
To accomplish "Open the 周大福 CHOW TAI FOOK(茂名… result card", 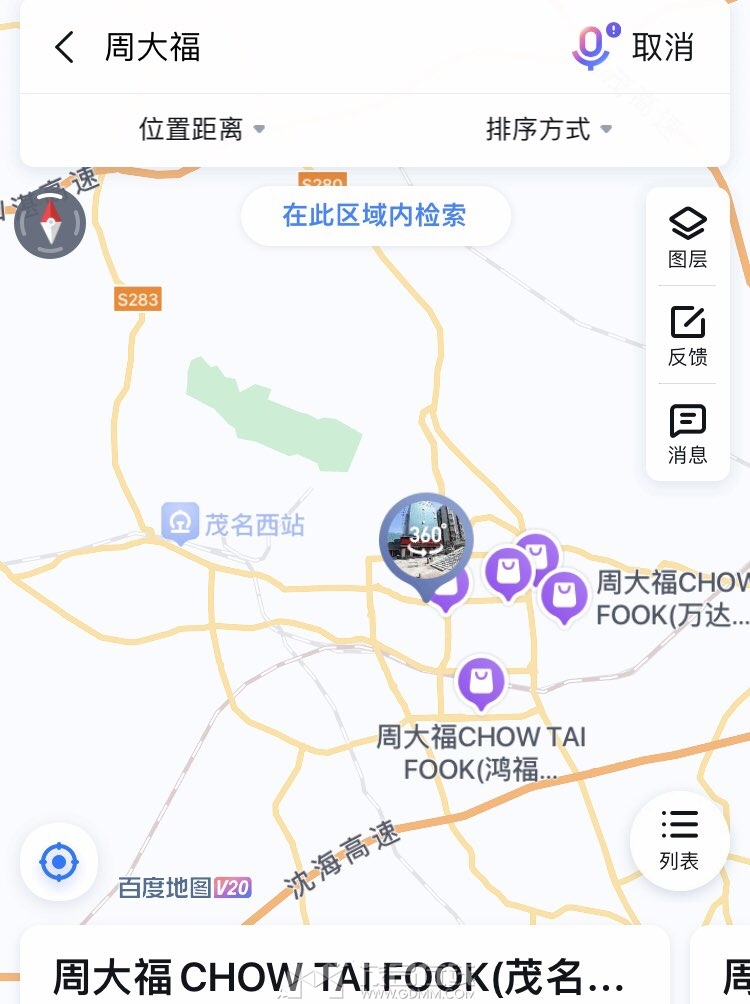I will 340,975.
